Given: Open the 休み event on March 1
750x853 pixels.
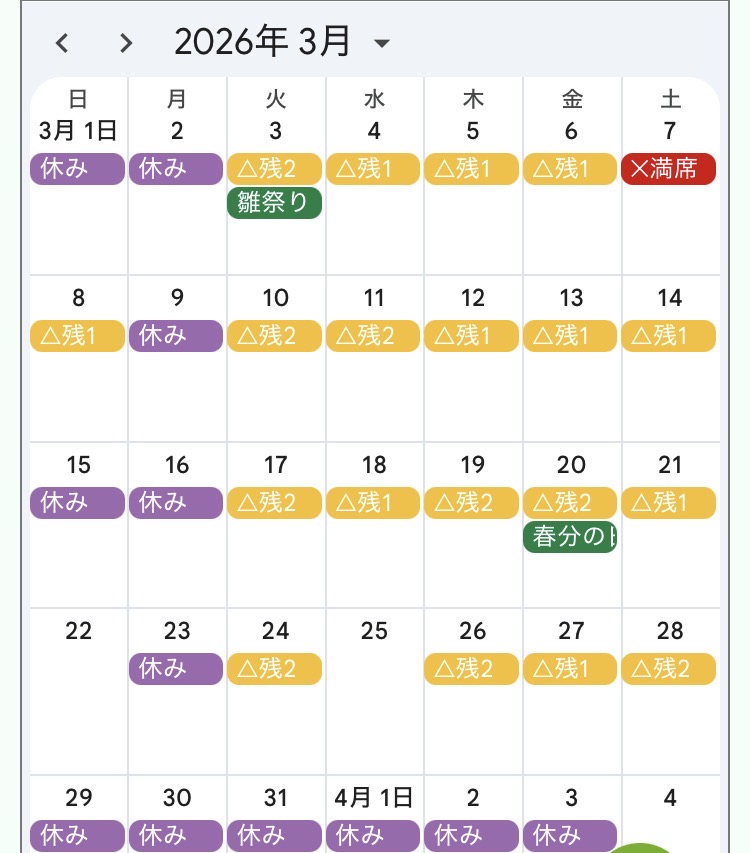Looking at the screenshot, I should point(78,169).
